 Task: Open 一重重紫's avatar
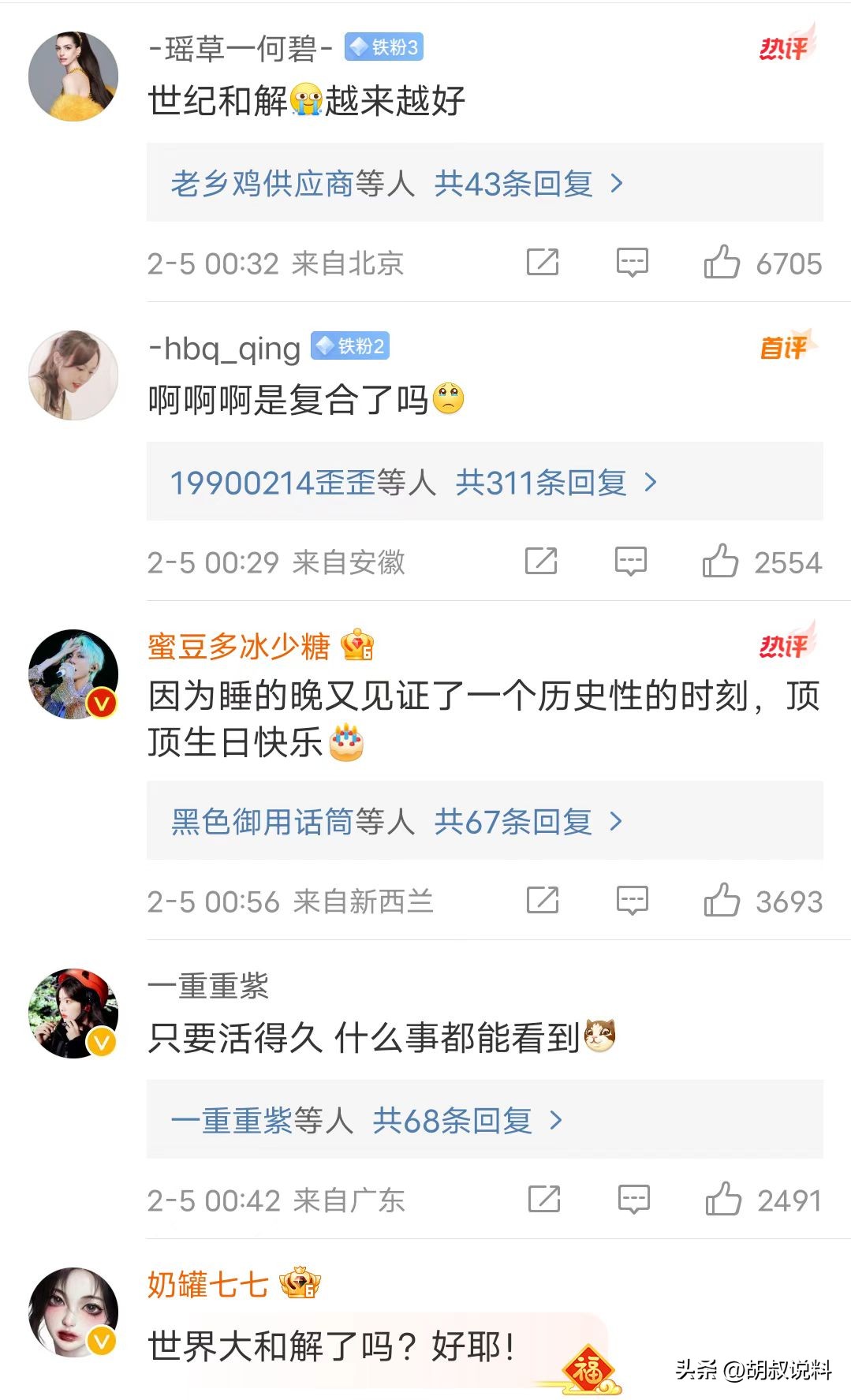73,1014
